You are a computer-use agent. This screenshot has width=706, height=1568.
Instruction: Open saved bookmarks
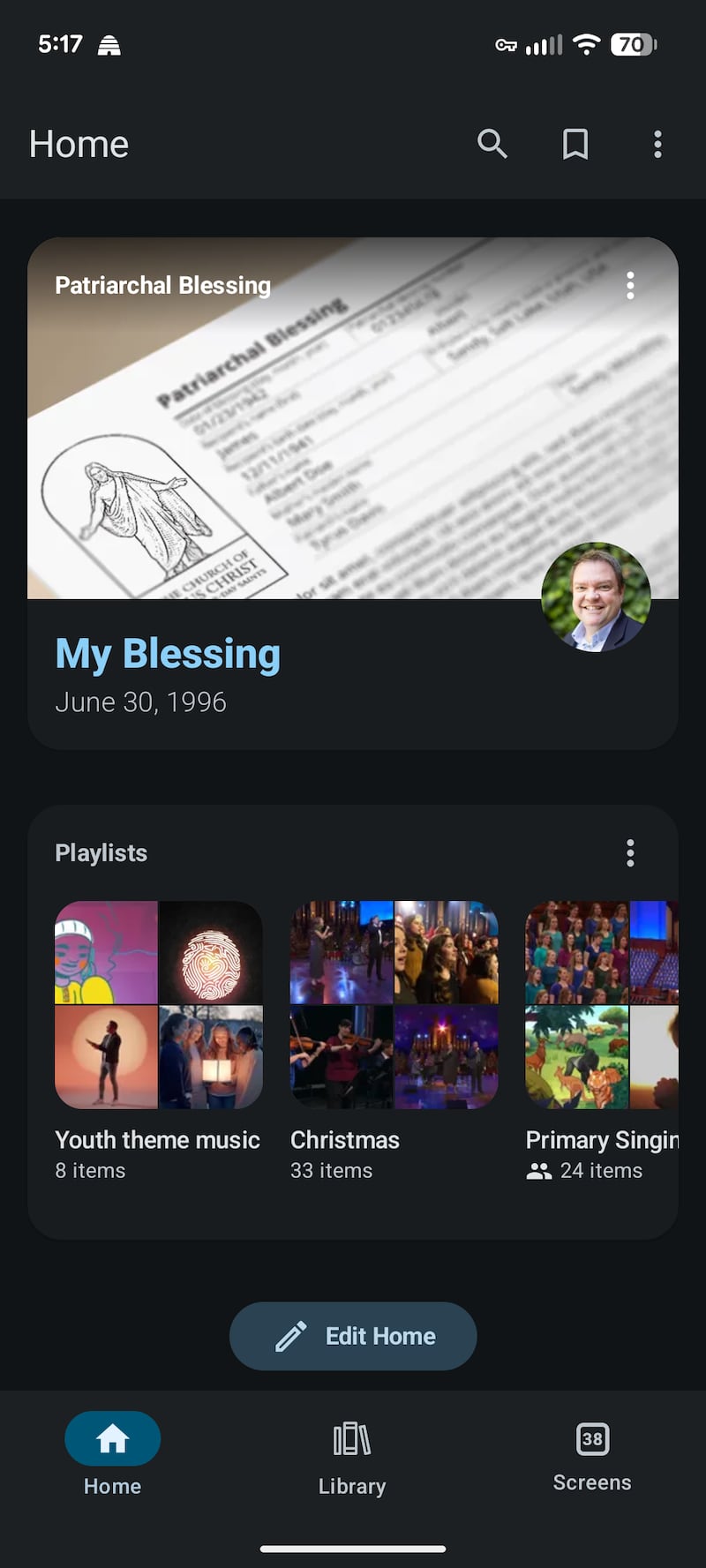point(575,144)
